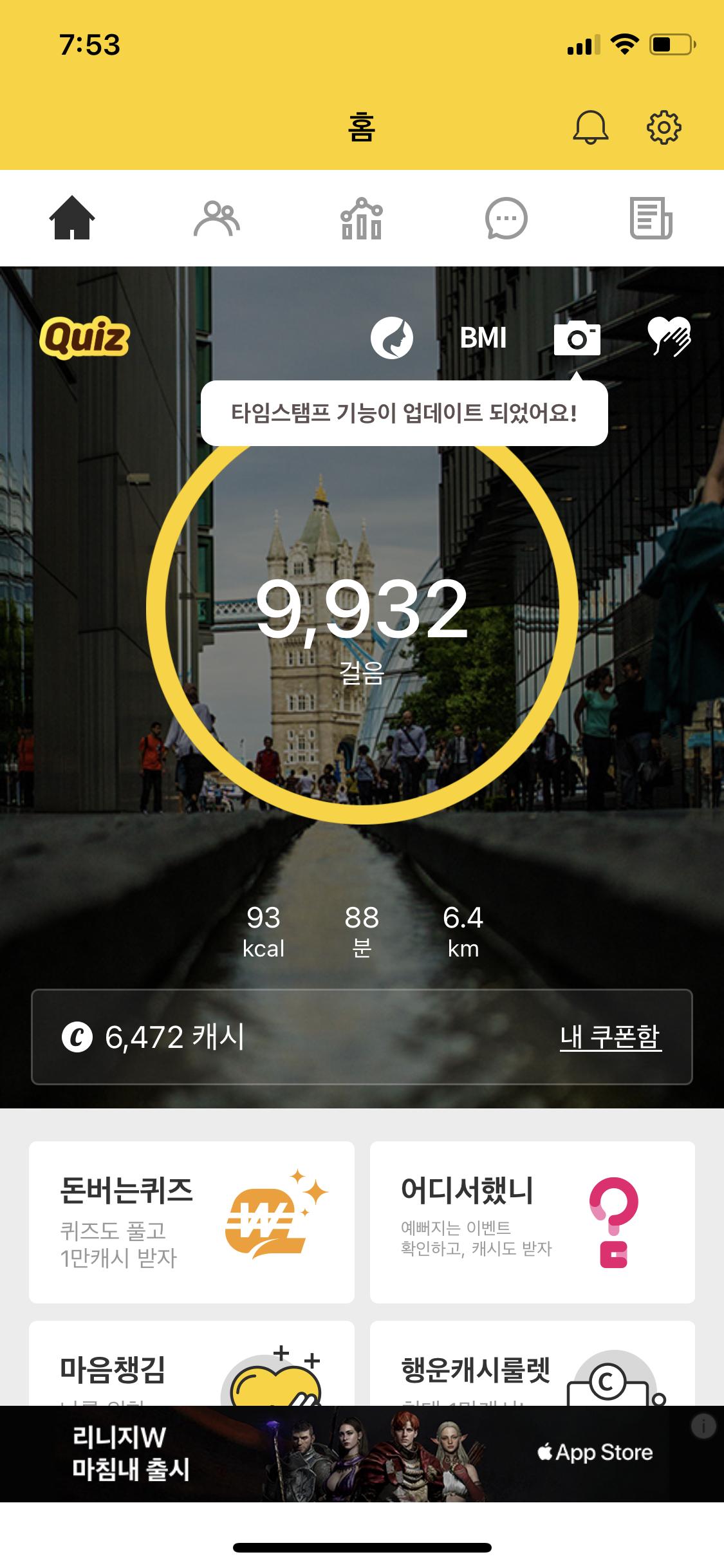
Task: Tap the ad info icon
Action: (x=703, y=1426)
